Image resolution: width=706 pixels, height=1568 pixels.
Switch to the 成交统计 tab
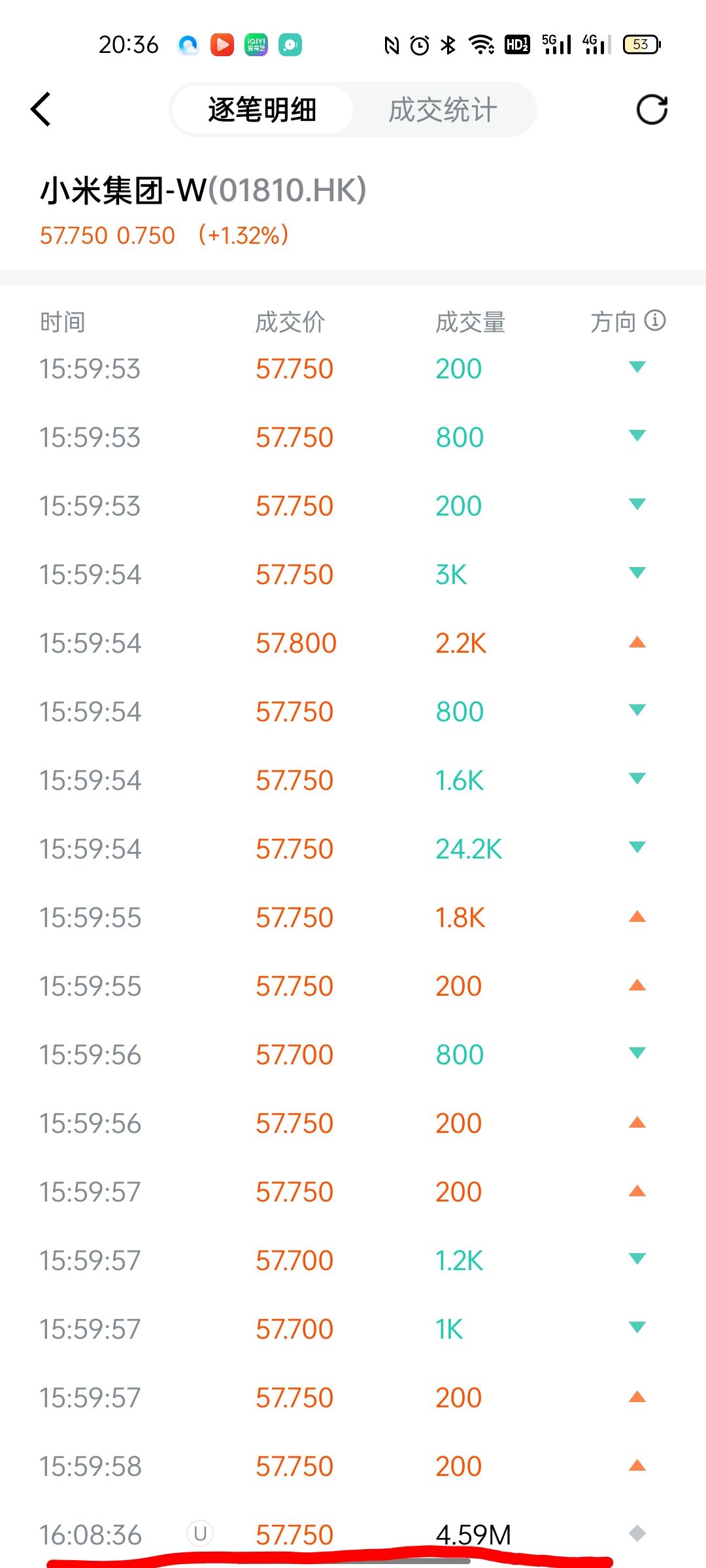pyautogui.click(x=443, y=110)
